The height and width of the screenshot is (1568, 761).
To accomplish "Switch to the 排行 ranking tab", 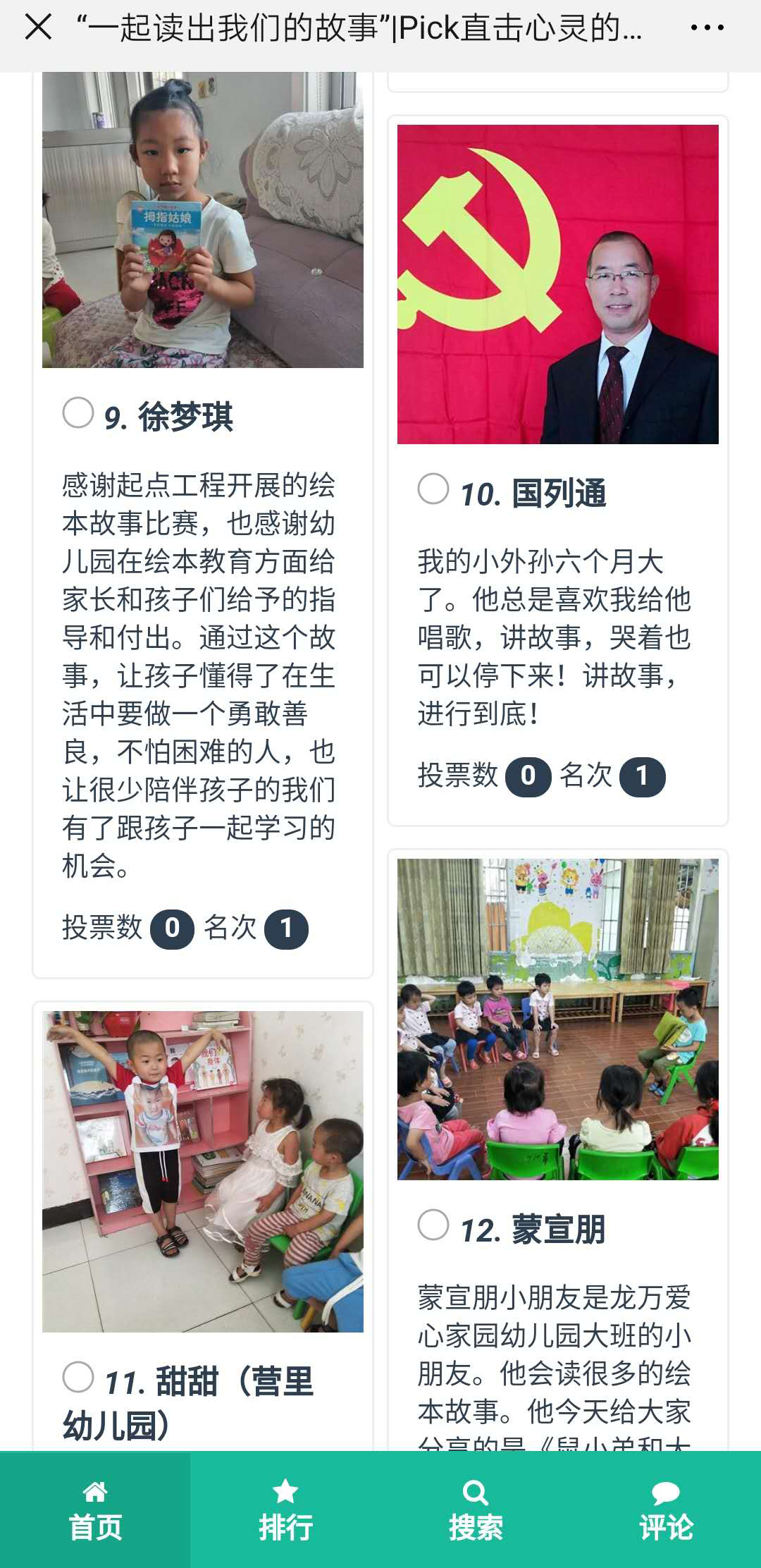I will 285,1510.
